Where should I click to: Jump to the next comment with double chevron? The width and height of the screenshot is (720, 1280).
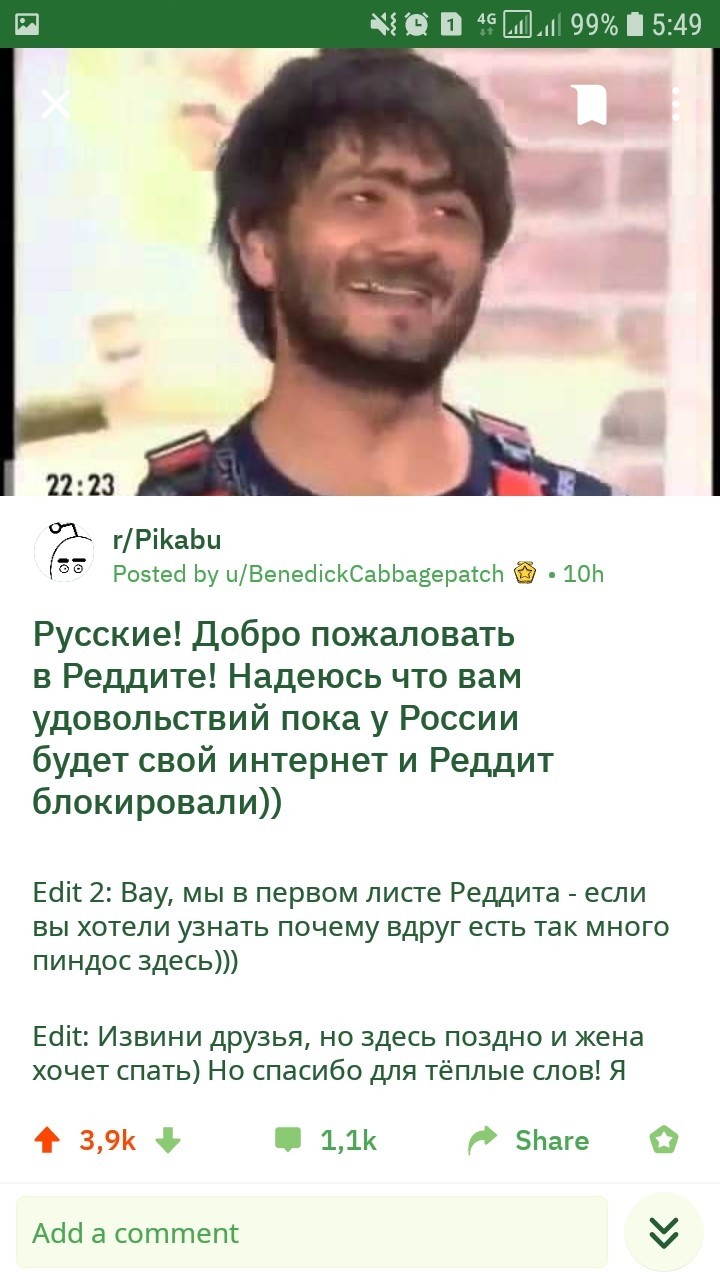click(664, 1232)
